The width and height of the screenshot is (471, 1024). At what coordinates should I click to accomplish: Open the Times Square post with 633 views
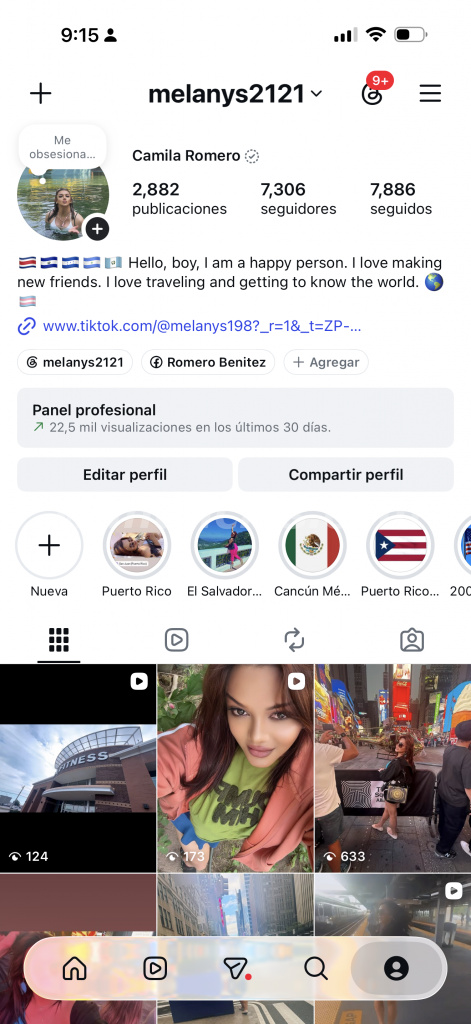pyautogui.click(x=393, y=768)
